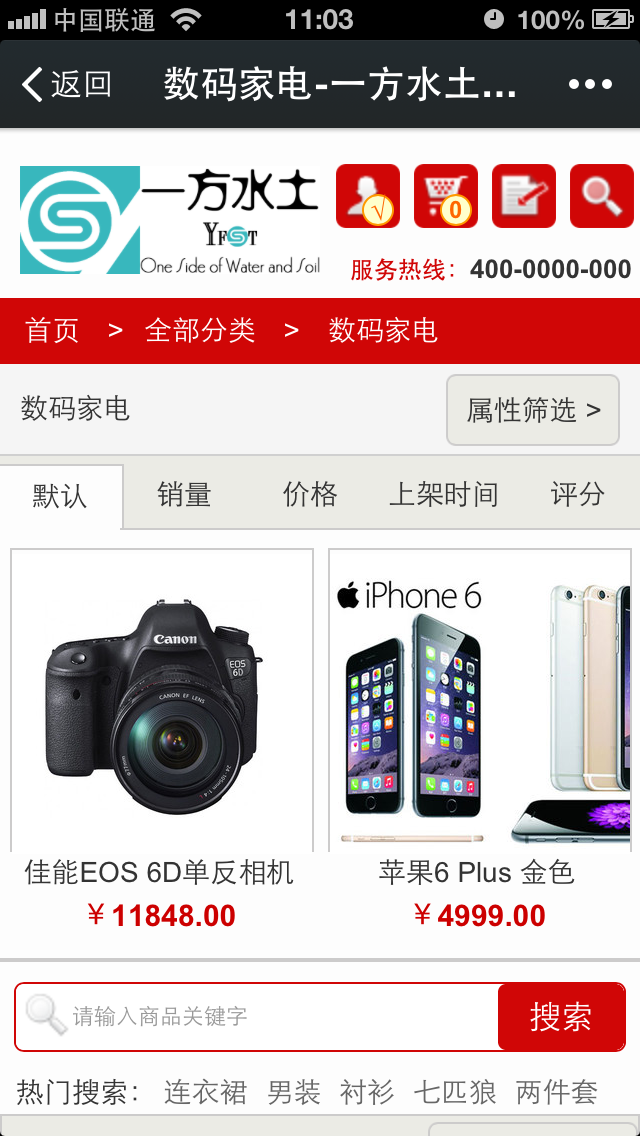Viewport: 640px width, 1136px height.
Task: Go back with the 返回 button
Action: click(x=66, y=85)
